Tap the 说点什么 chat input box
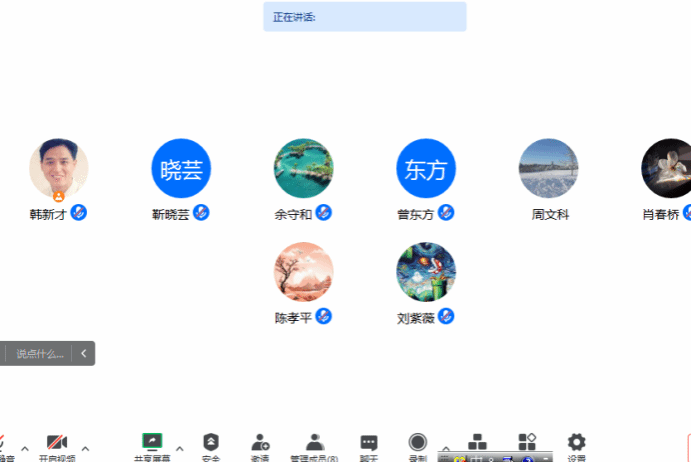 [40, 353]
